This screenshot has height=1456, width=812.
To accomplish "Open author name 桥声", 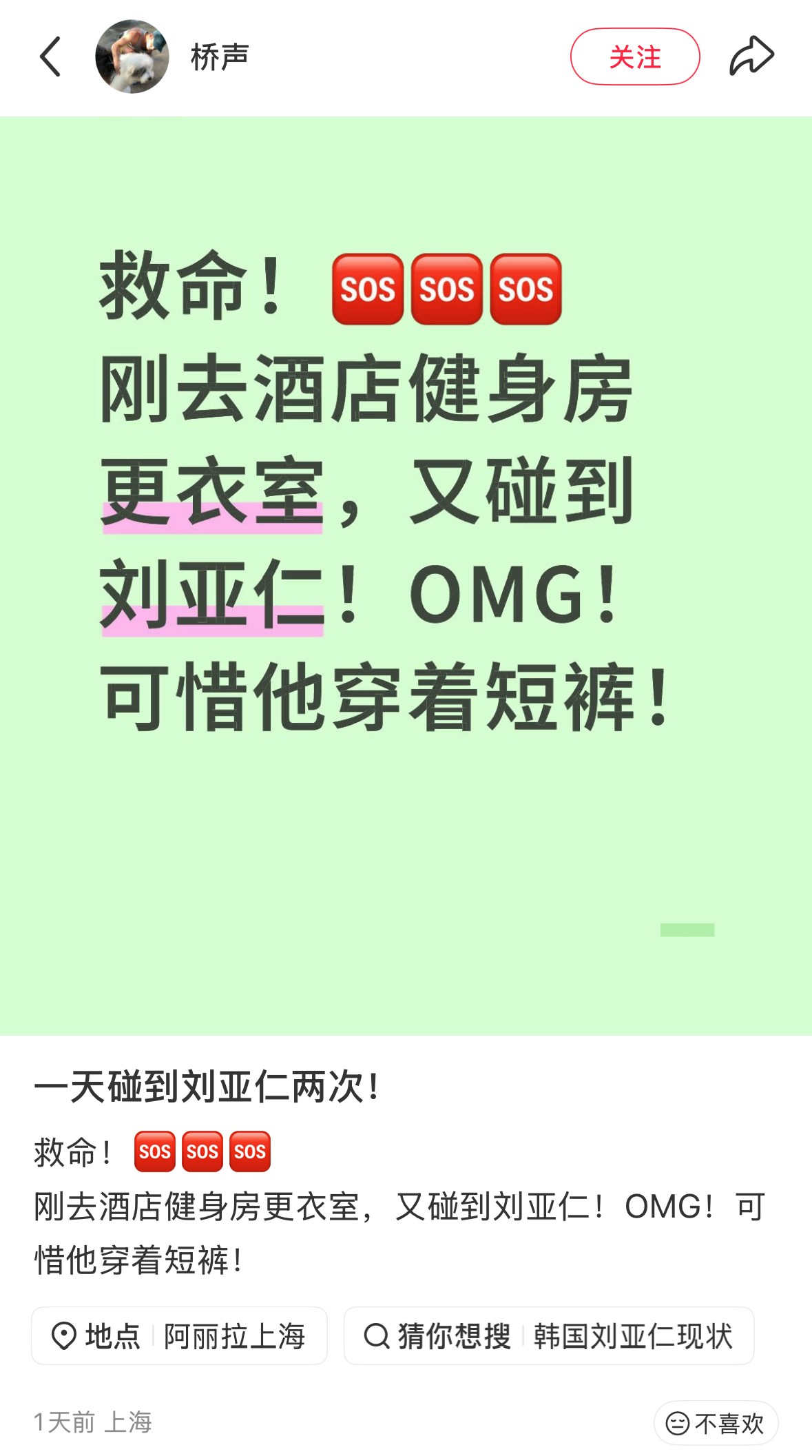I will click(x=220, y=57).
